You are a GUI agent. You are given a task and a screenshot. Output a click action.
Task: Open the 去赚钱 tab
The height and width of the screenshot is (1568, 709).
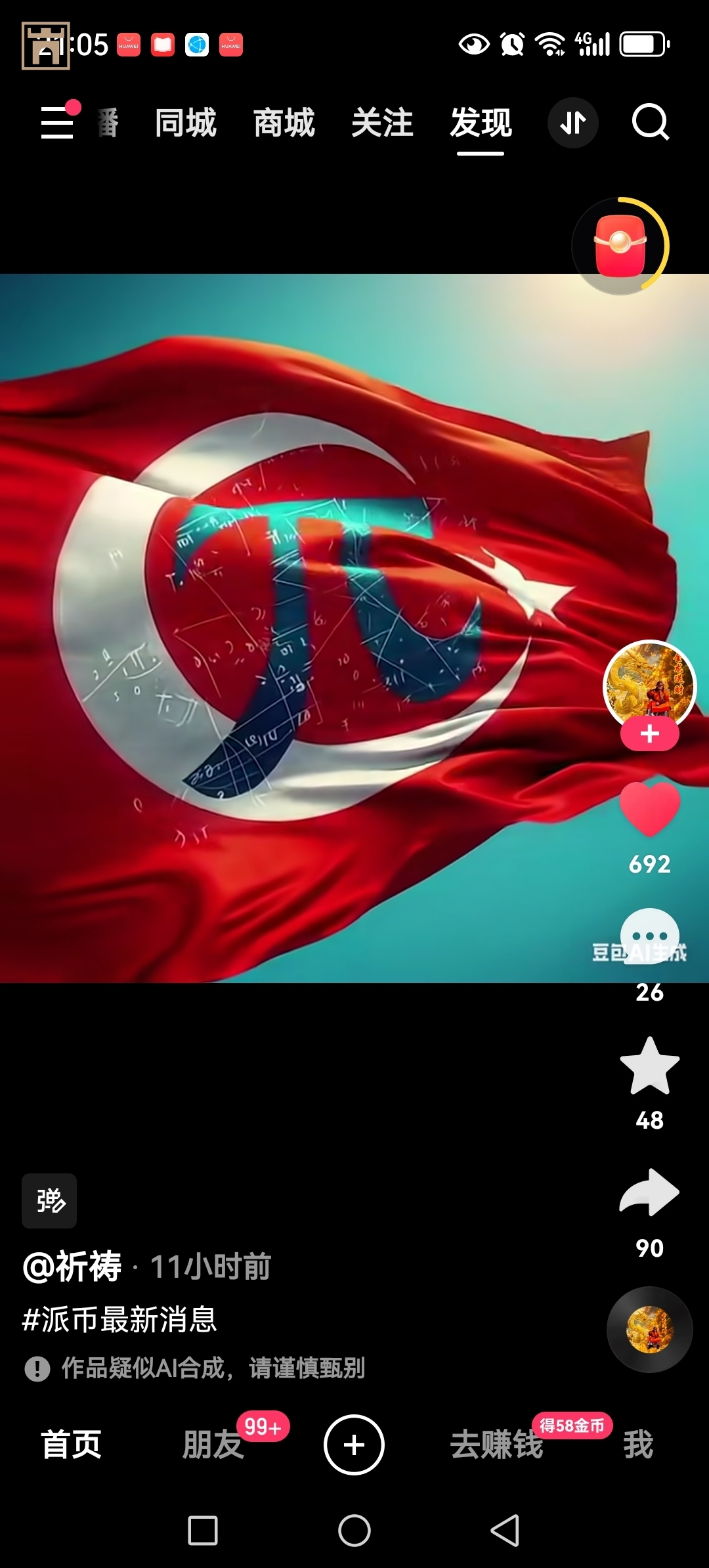(497, 1445)
